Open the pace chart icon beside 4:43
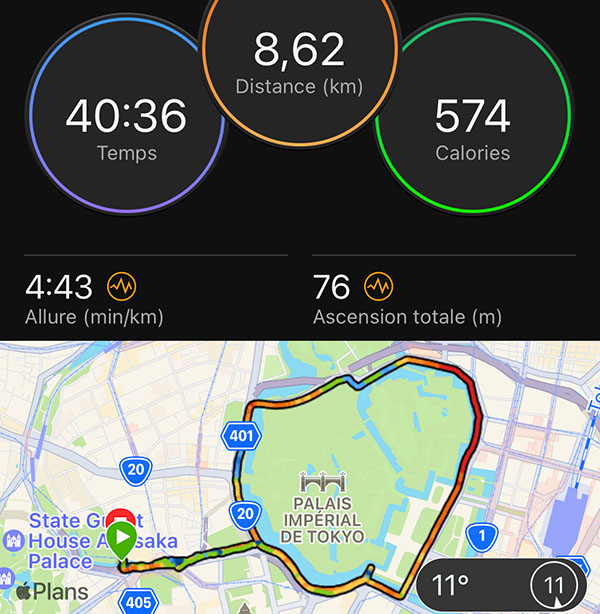Screen dimensions: 600x614 pos(122,288)
